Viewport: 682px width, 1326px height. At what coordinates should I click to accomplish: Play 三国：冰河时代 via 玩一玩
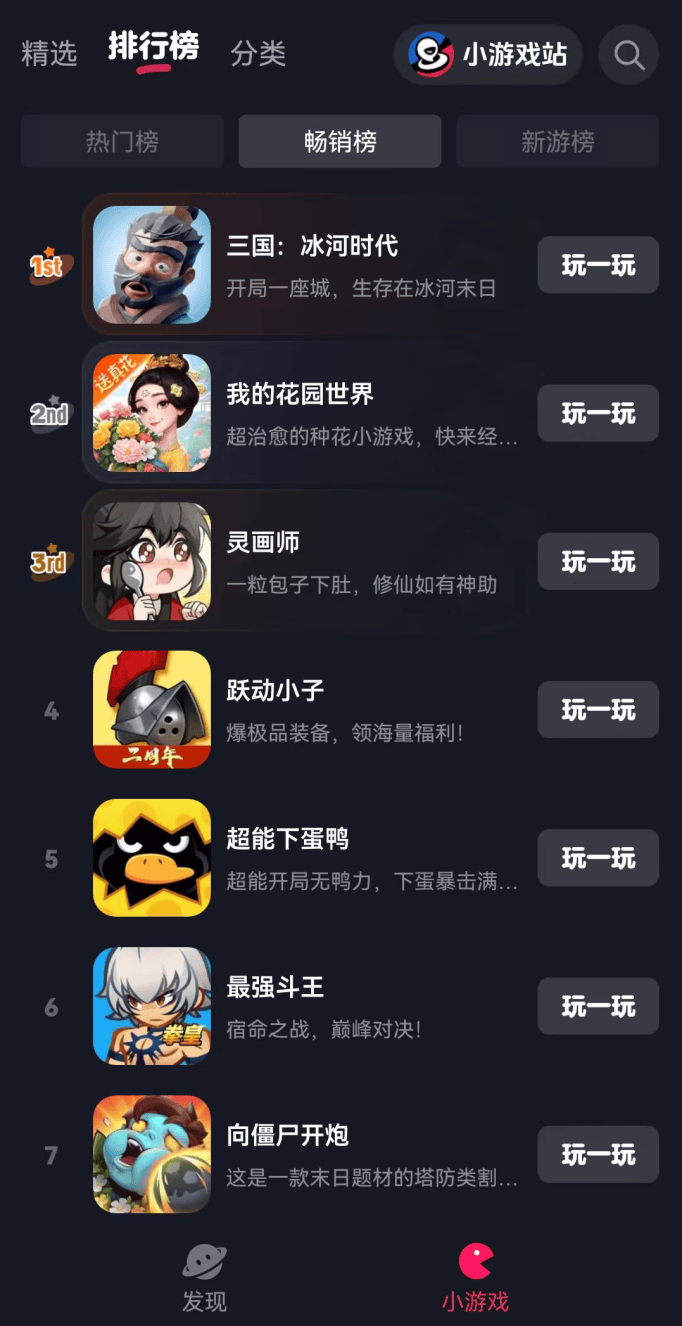tap(598, 266)
